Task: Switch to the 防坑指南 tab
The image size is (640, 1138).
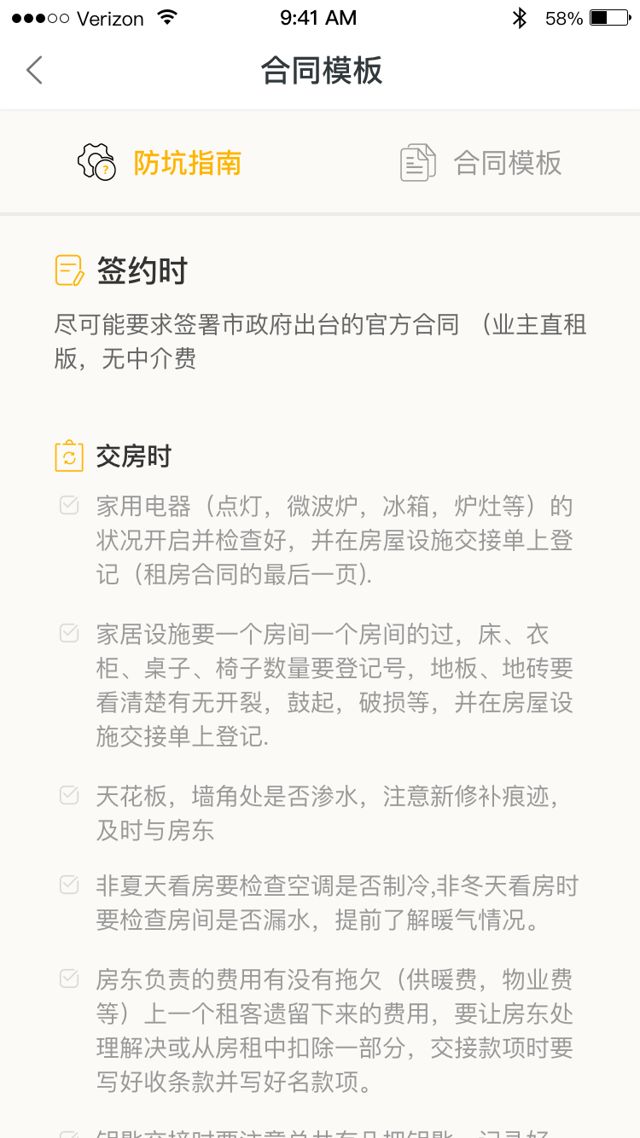Action: tap(160, 162)
